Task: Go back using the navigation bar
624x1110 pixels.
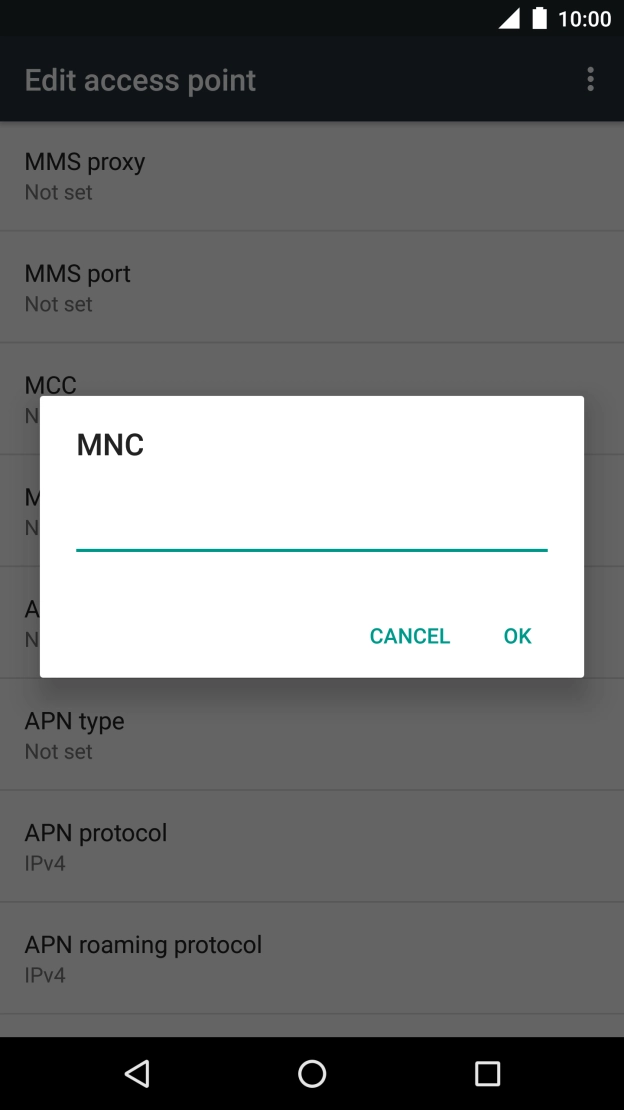Action: (x=137, y=1073)
